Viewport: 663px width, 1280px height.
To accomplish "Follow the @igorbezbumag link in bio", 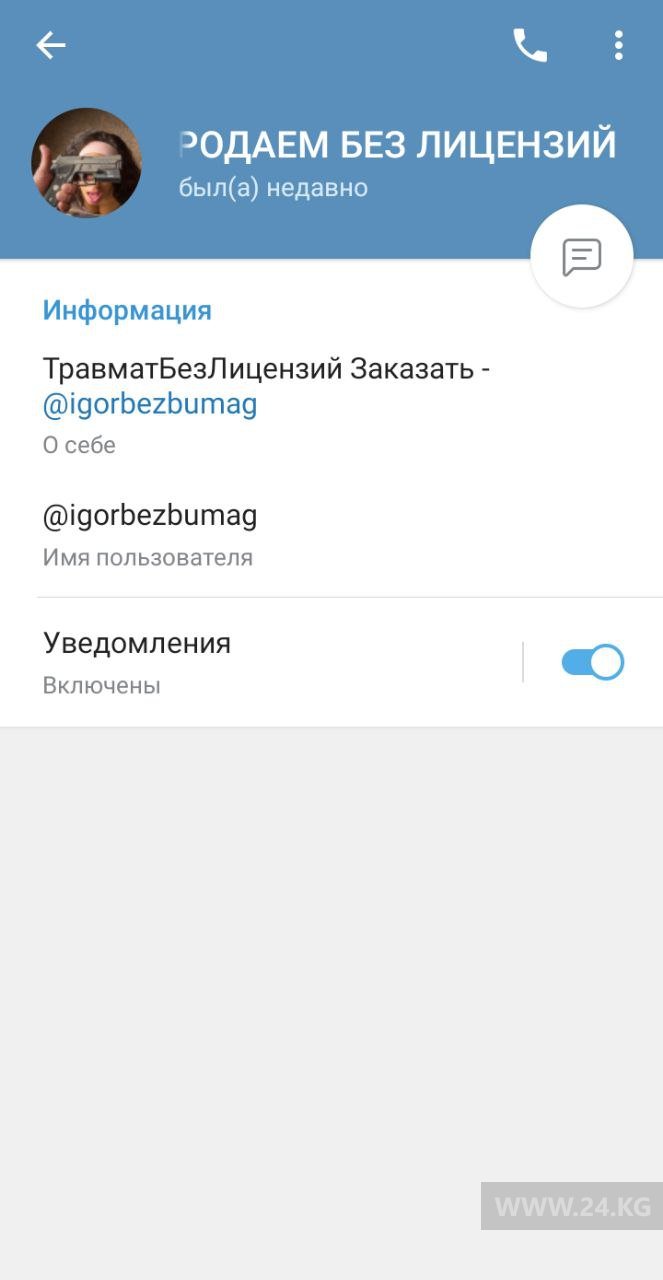I will (150, 404).
